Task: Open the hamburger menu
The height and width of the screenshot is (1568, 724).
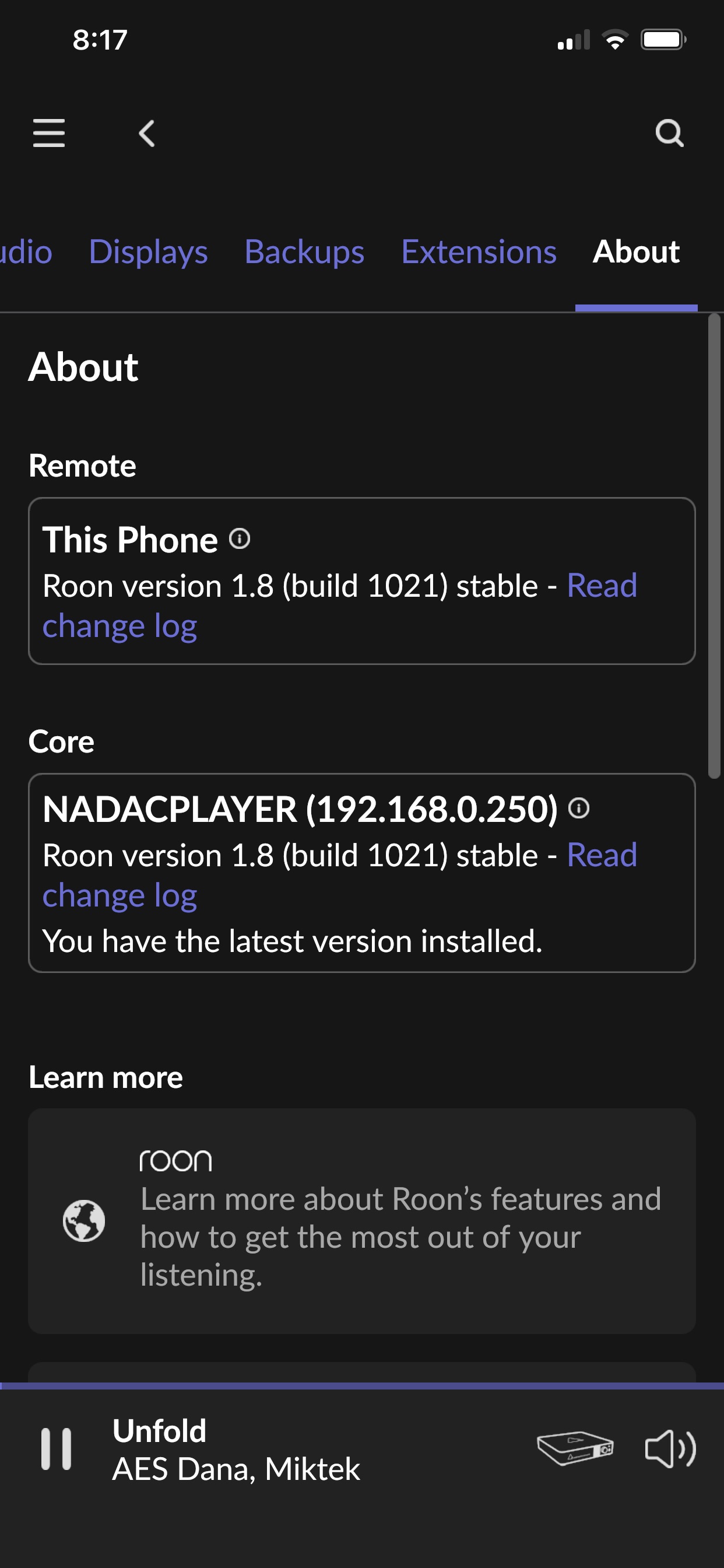Action: click(x=48, y=134)
